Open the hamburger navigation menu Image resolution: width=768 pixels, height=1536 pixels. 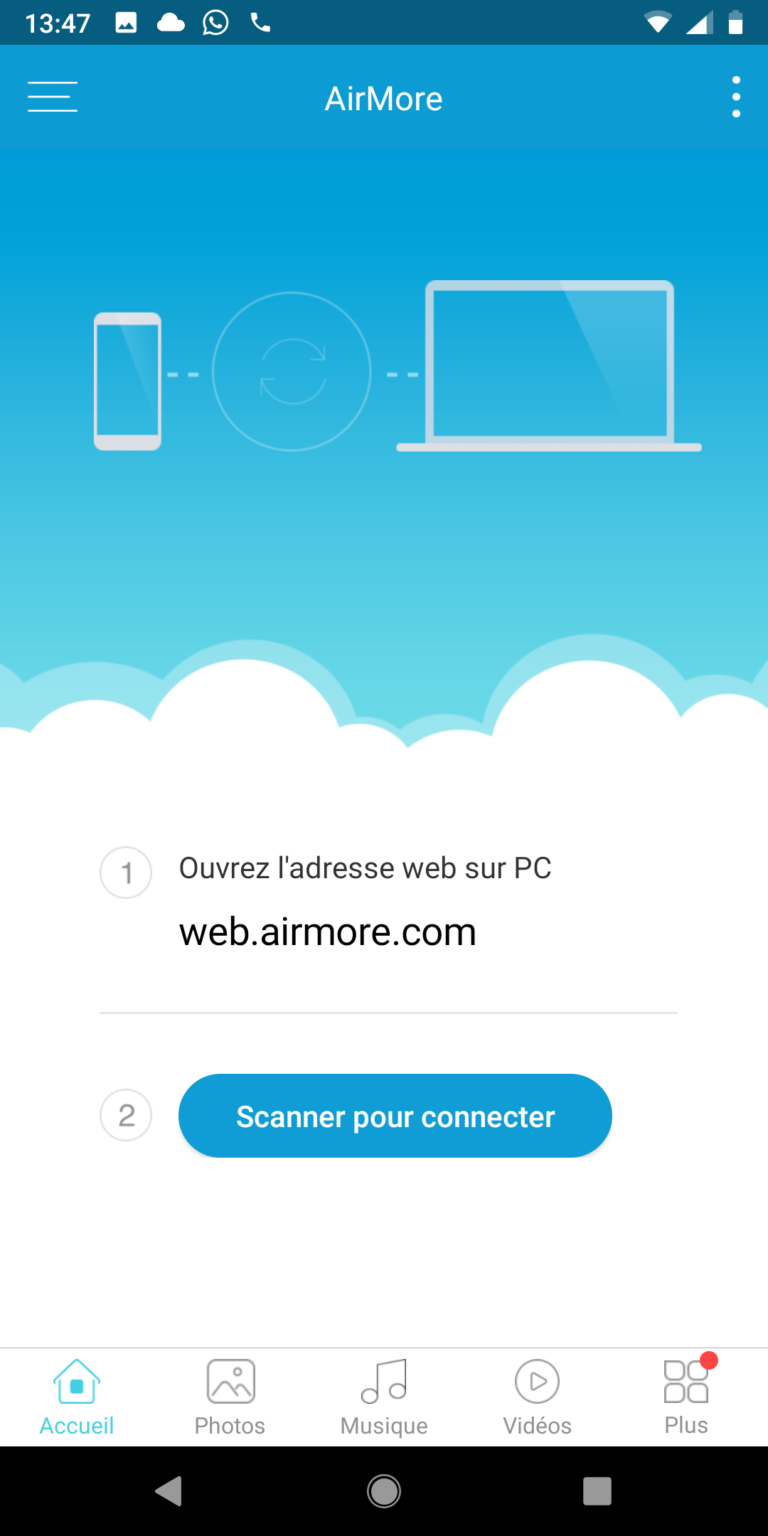(x=52, y=96)
